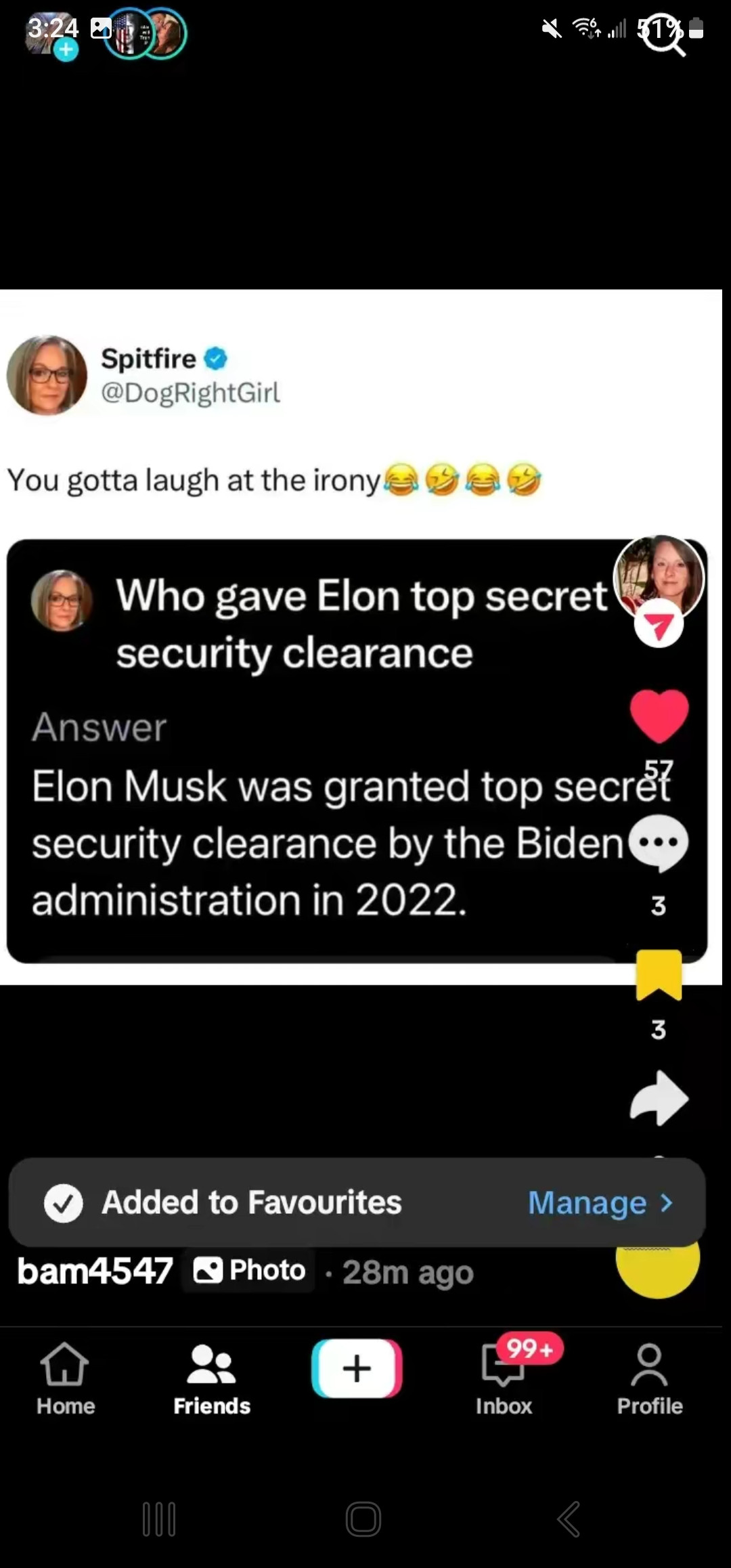
Task: Remove bookmark from this post
Action: point(659,975)
